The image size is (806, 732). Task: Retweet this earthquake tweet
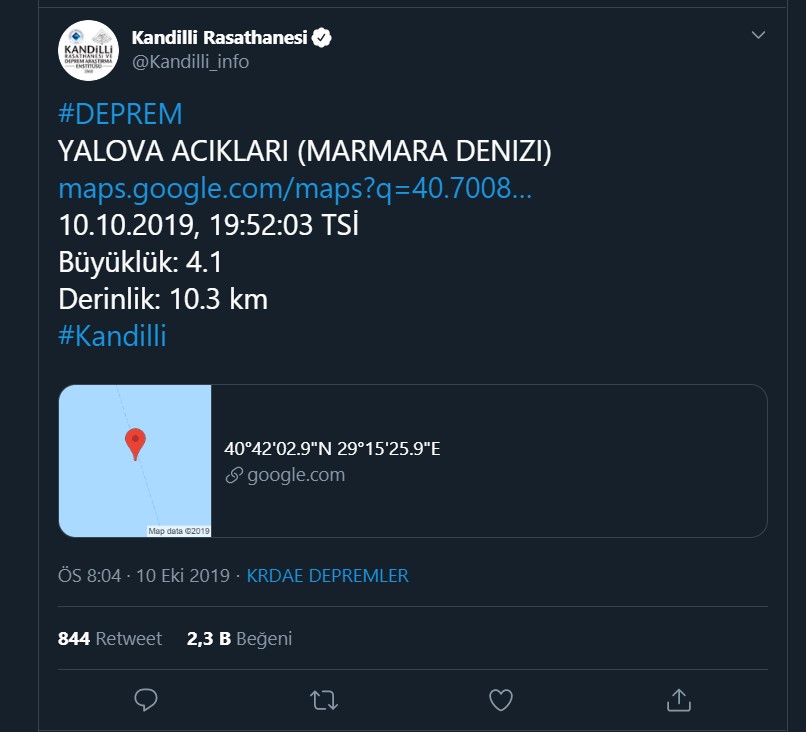(324, 699)
